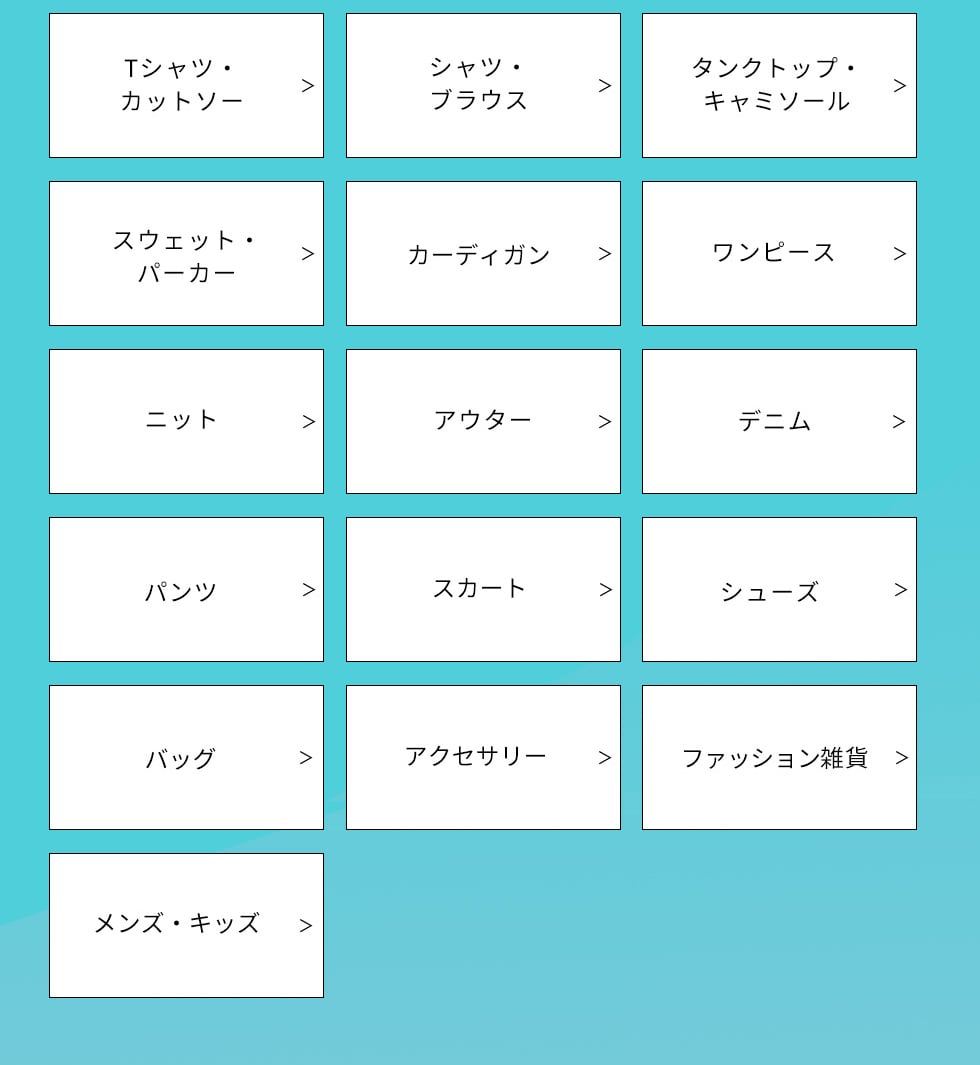Select the シャツ・ブラウス category

pos(483,85)
